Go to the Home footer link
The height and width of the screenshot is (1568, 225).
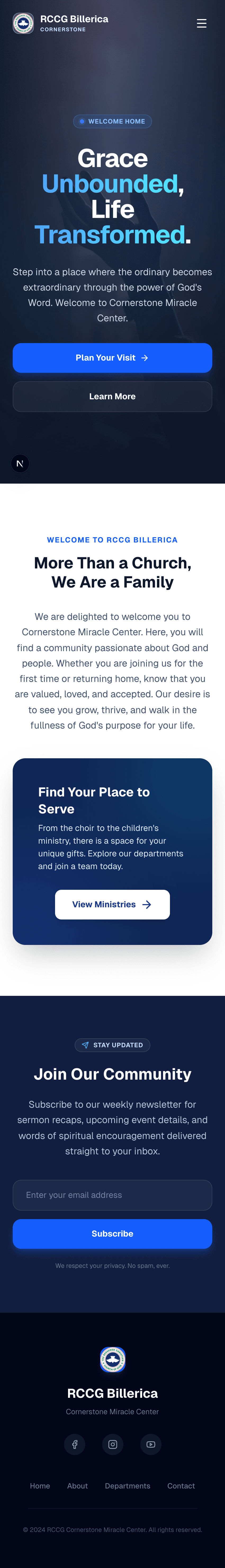pos(40,1486)
